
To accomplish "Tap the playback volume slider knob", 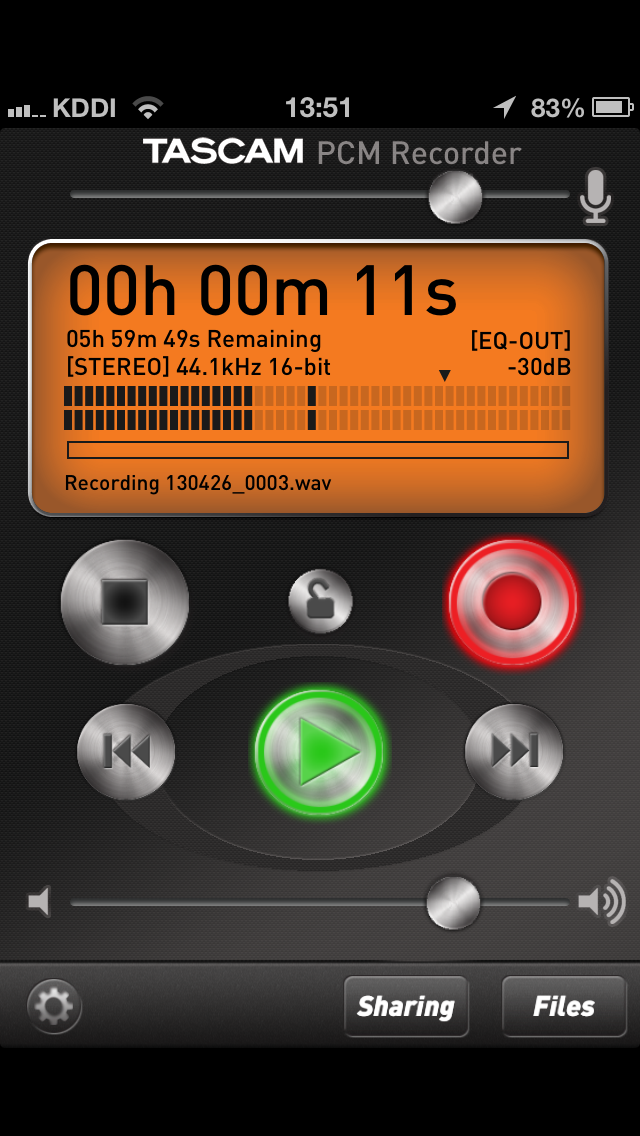I will (453, 903).
